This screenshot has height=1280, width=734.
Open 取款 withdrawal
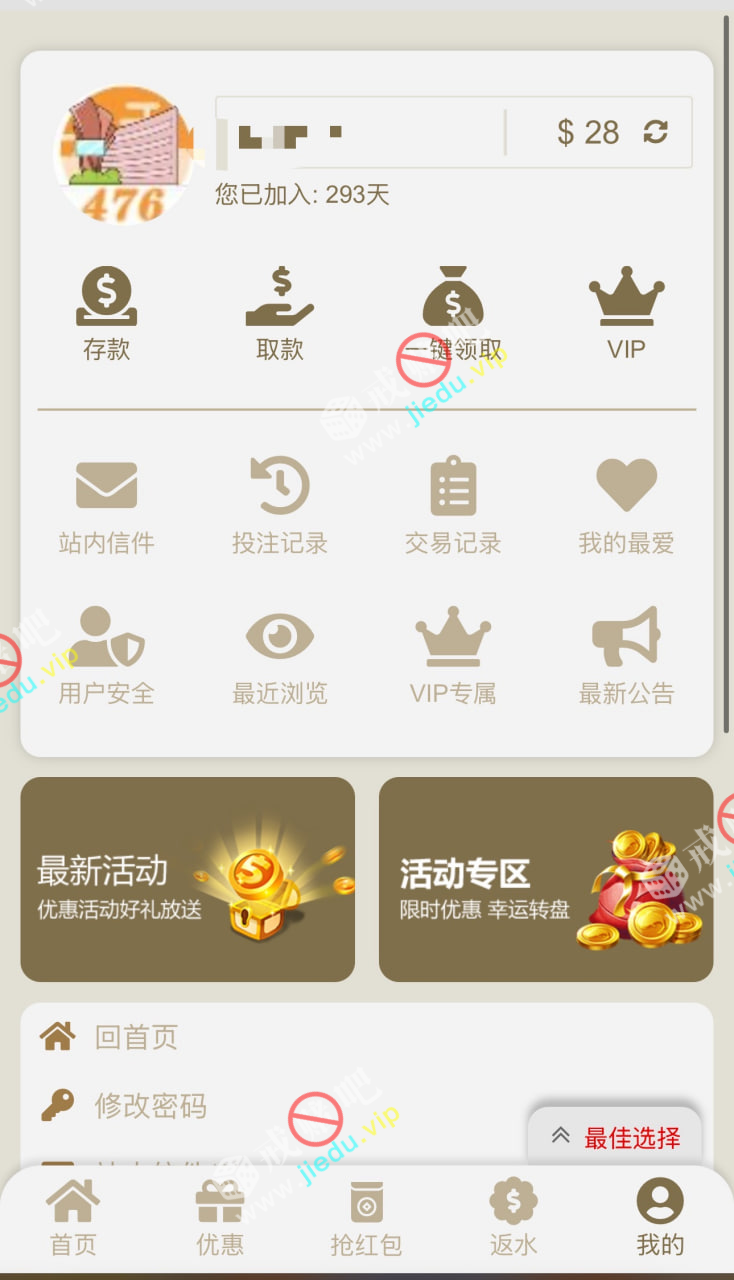click(280, 313)
